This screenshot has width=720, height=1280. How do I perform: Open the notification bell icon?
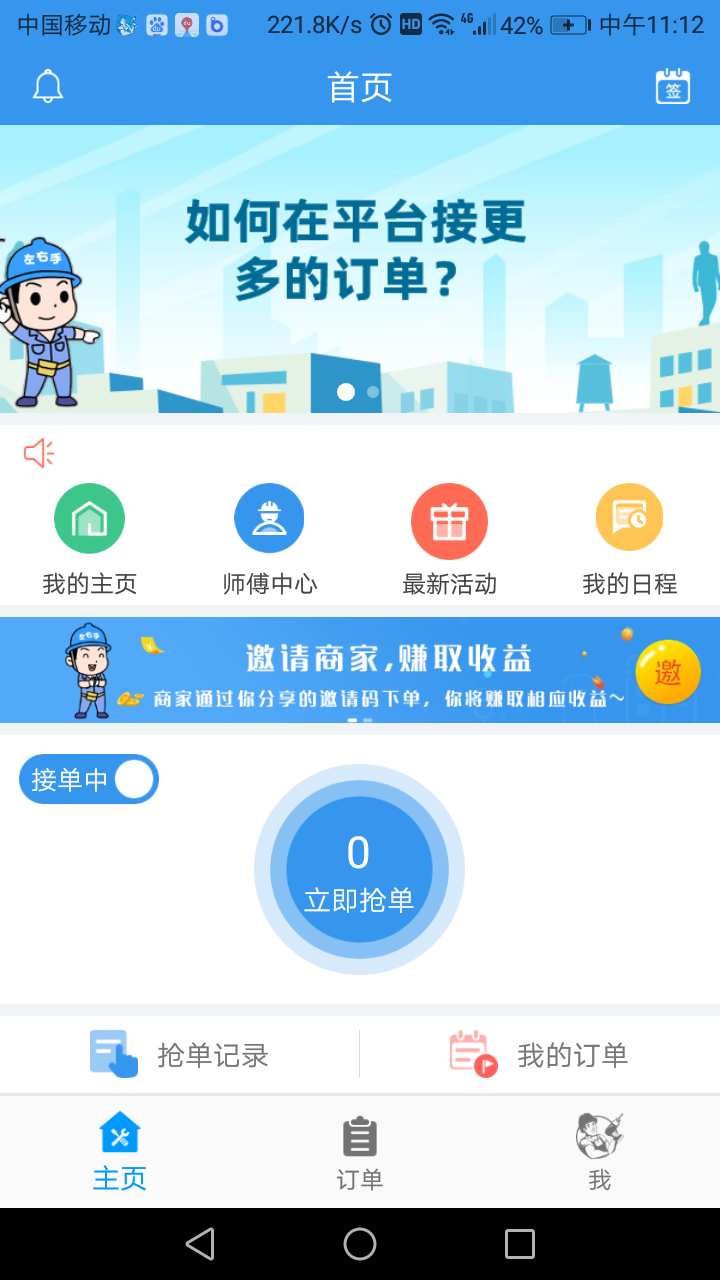[x=46, y=86]
